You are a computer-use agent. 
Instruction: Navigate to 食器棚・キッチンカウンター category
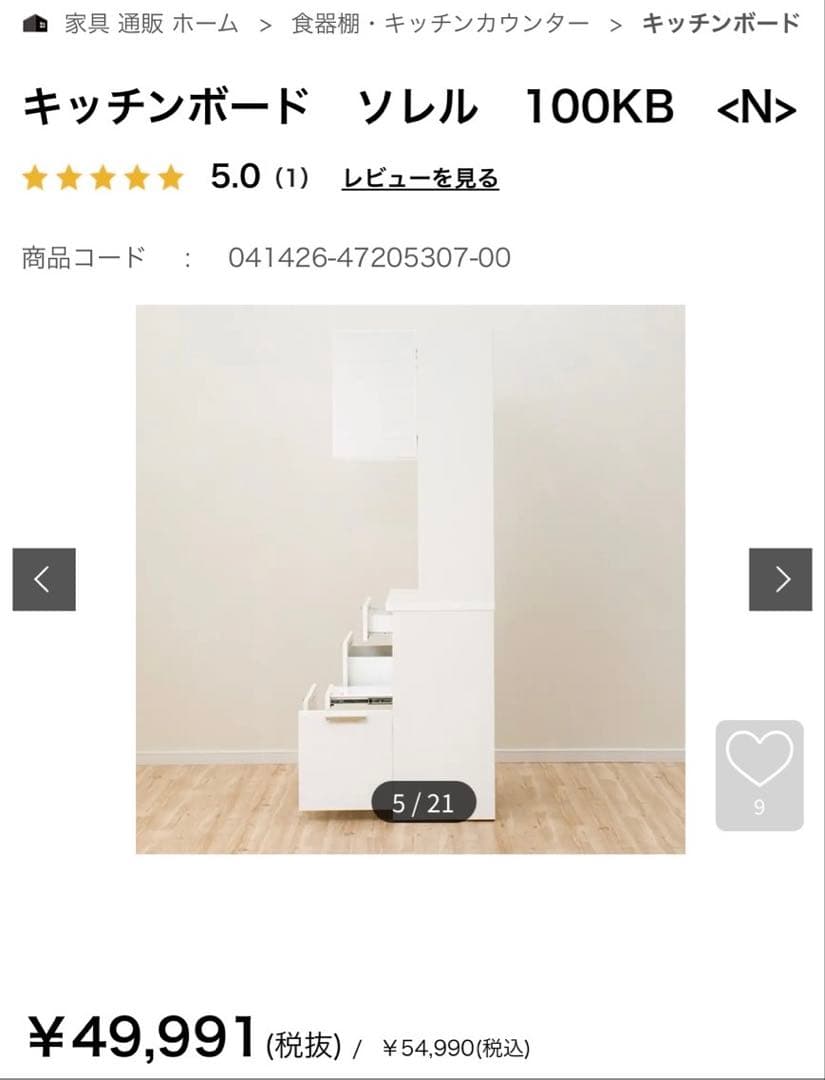(438, 24)
